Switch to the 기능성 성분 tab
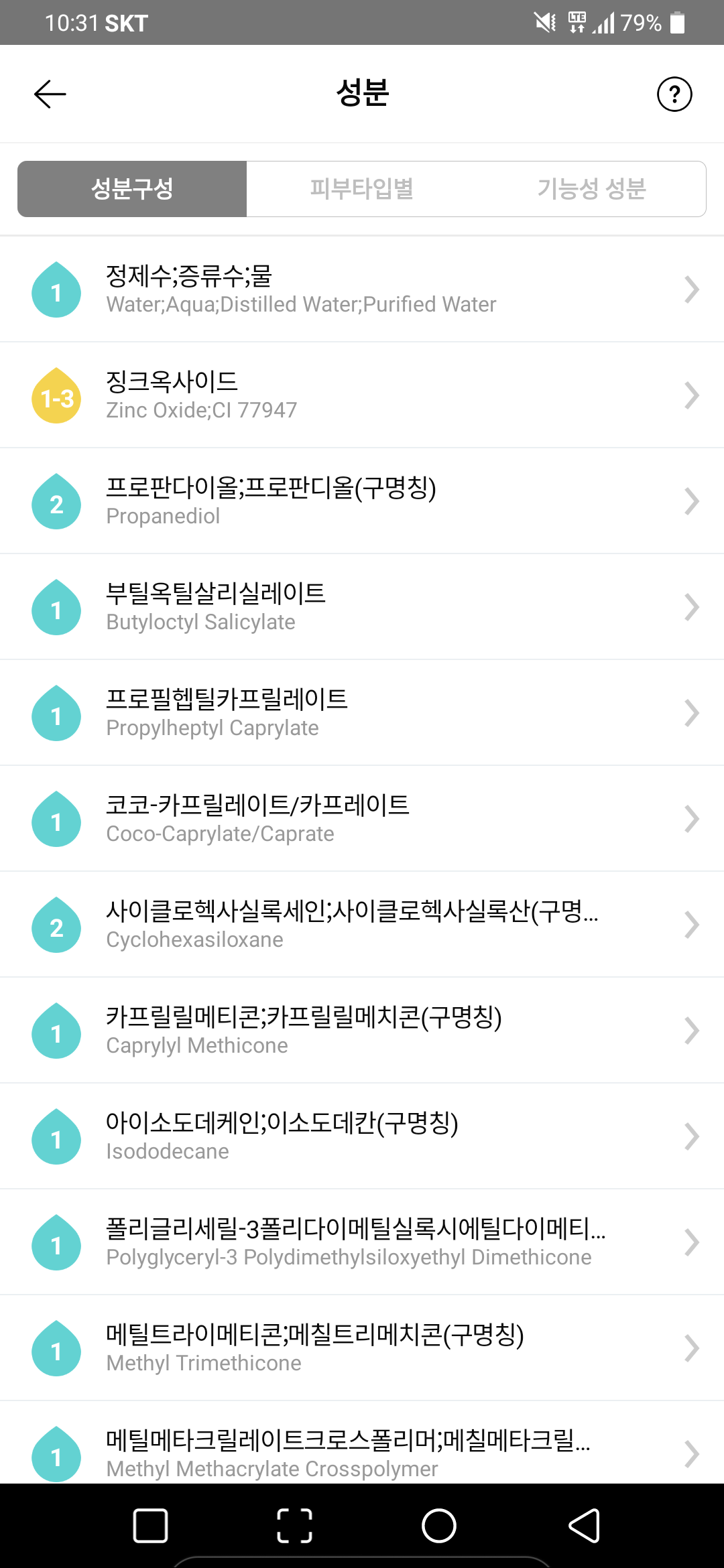The image size is (724, 1568). point(591,189)
